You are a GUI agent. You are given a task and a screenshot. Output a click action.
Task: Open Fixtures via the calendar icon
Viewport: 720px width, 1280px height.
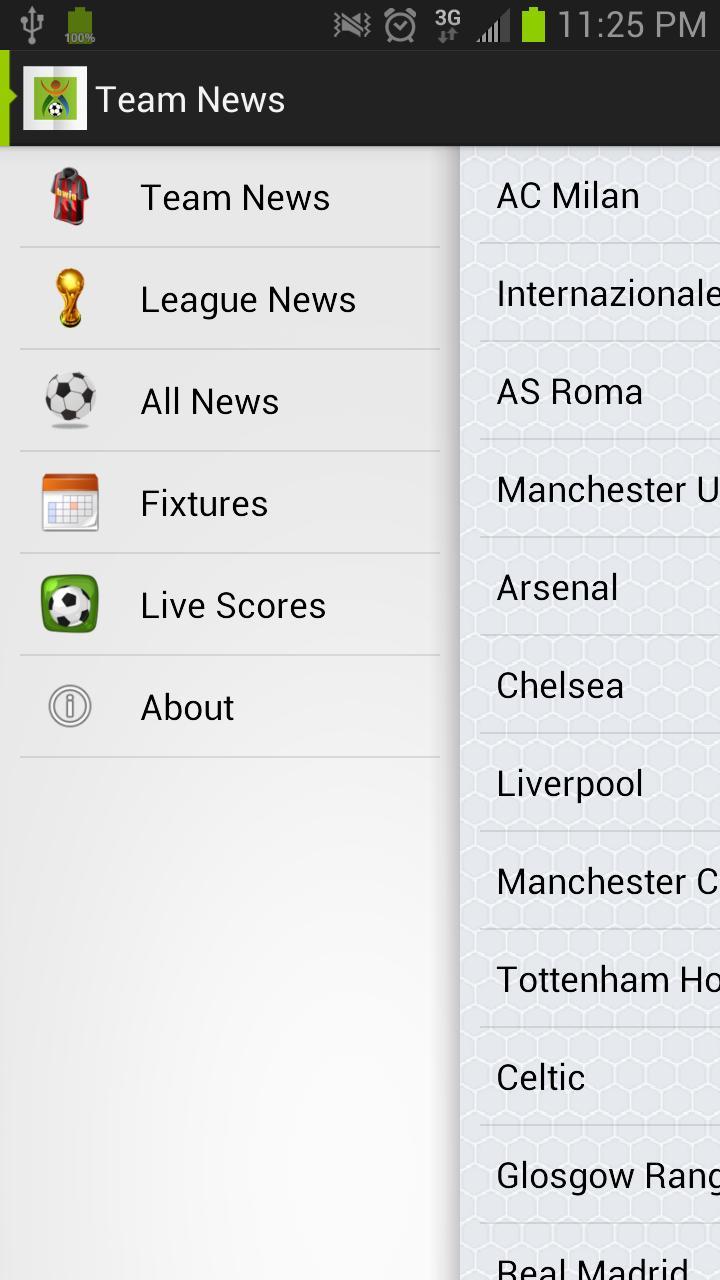68,502
